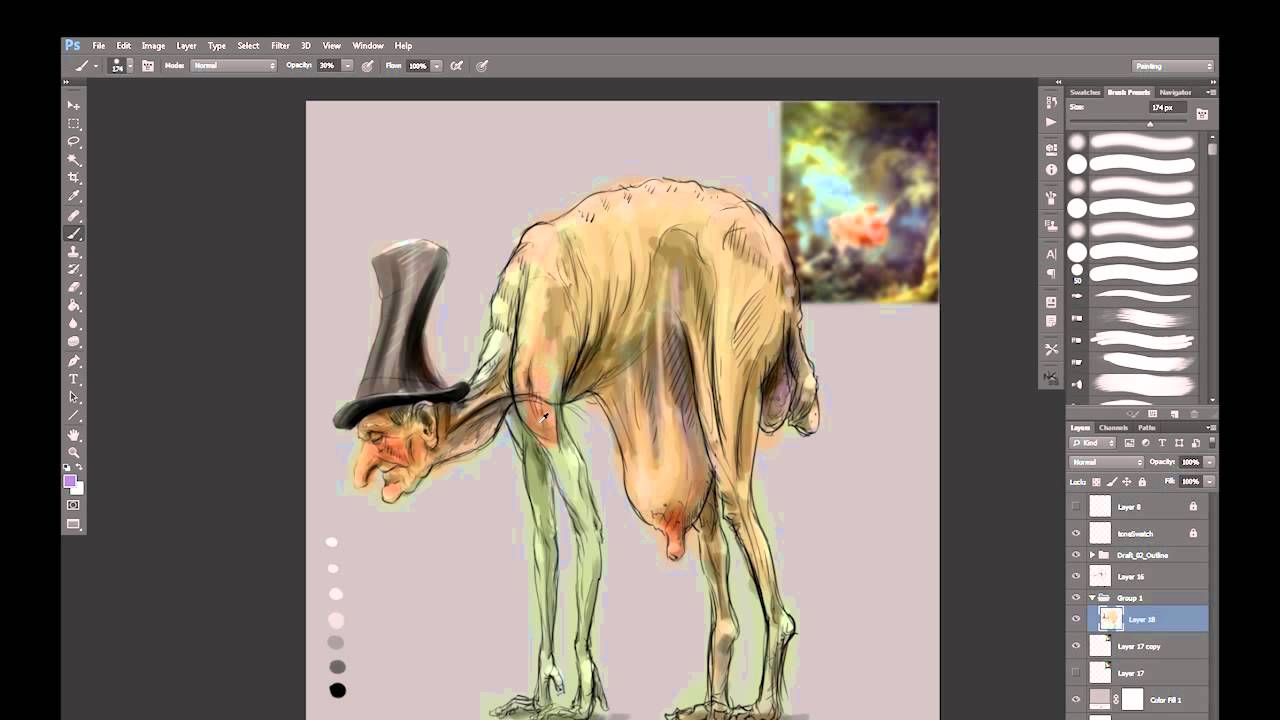Switch to the Navigator panel tab
The height and width of the screenshot is (720, 1280).
point(1175,92)
